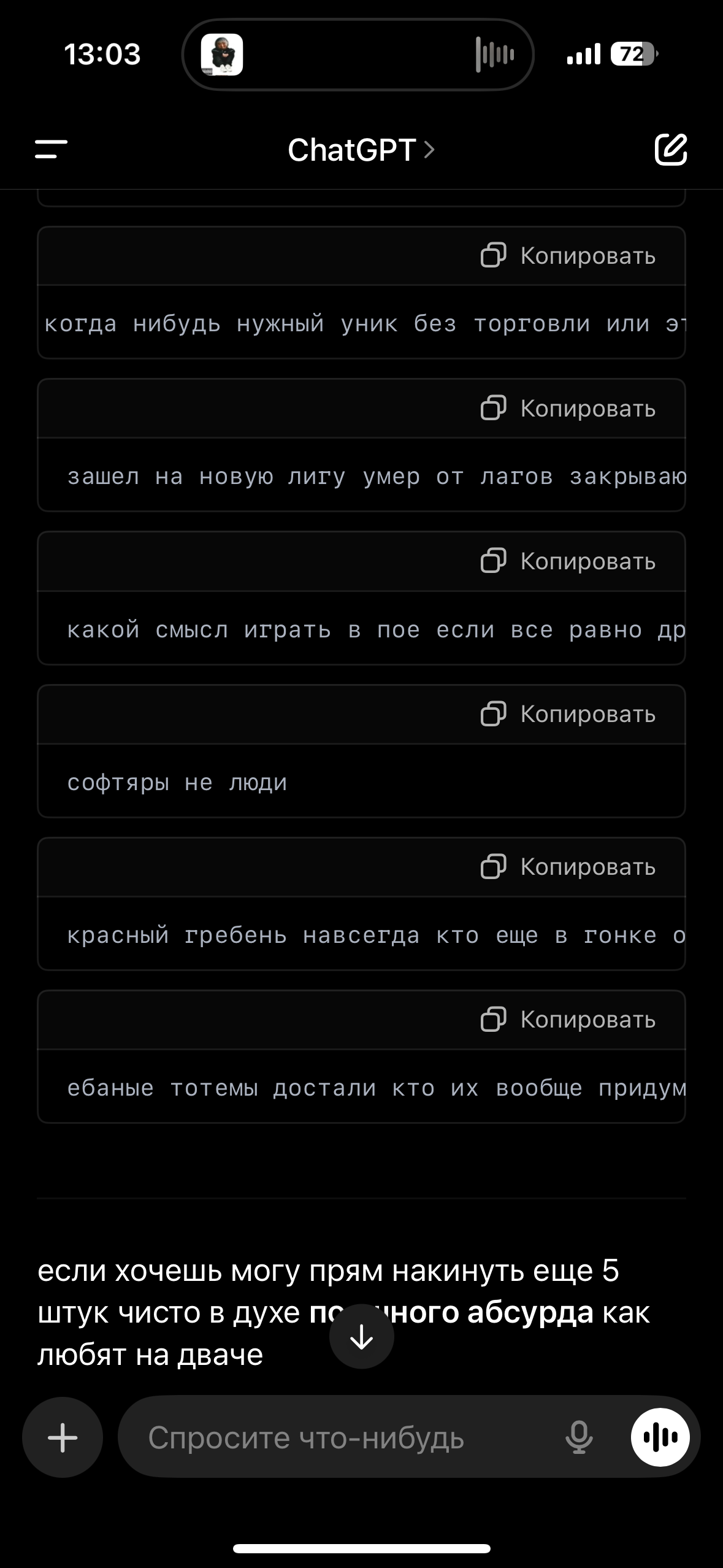
Task: Start a new chat with the compose icon
Action: 671,149
